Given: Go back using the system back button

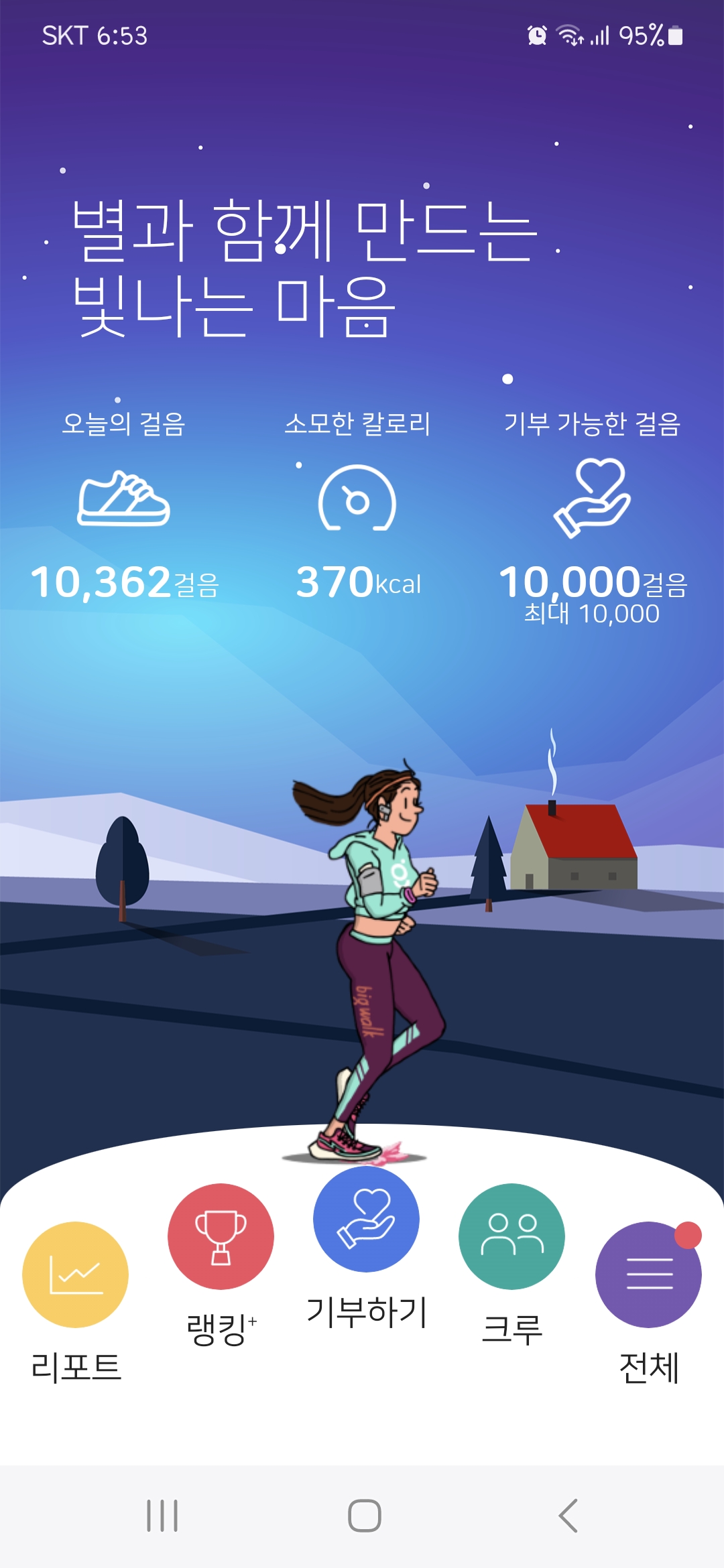Looking at the screenshot, I should point(568,1516).
